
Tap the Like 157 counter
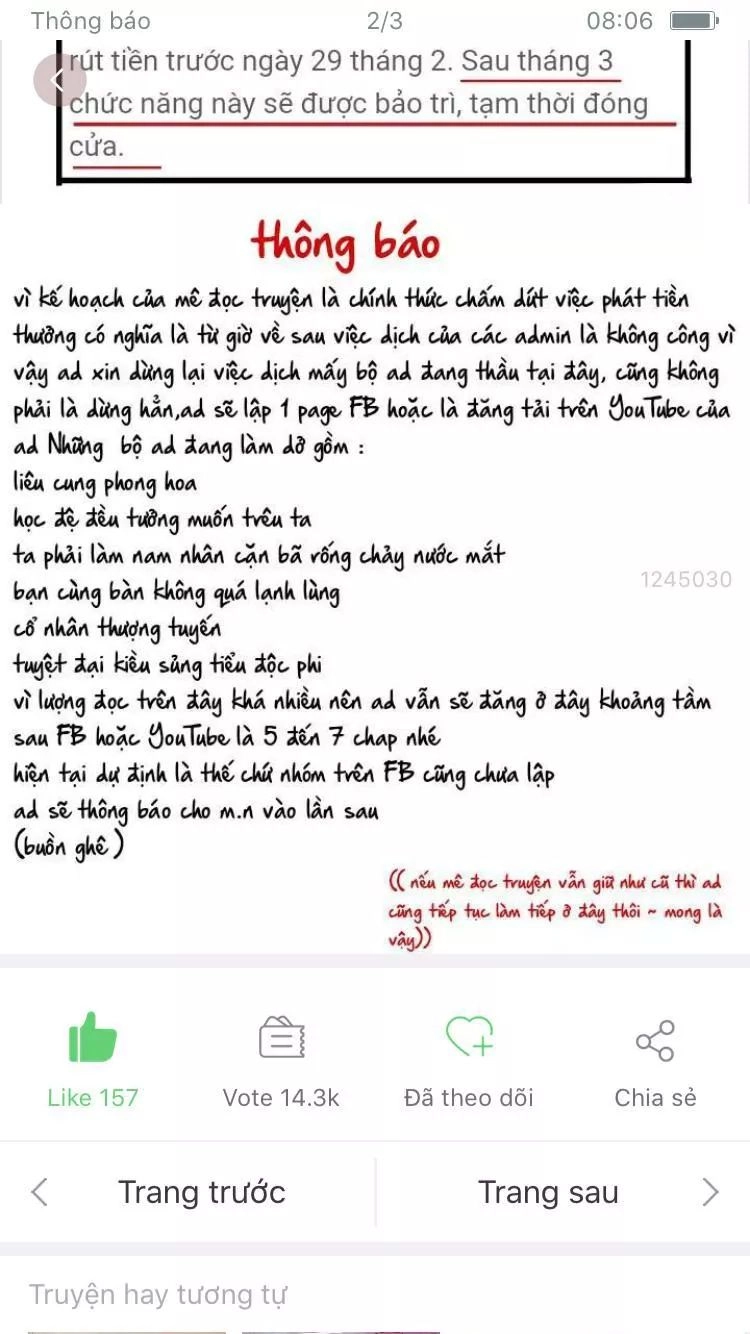[93, 1097]
